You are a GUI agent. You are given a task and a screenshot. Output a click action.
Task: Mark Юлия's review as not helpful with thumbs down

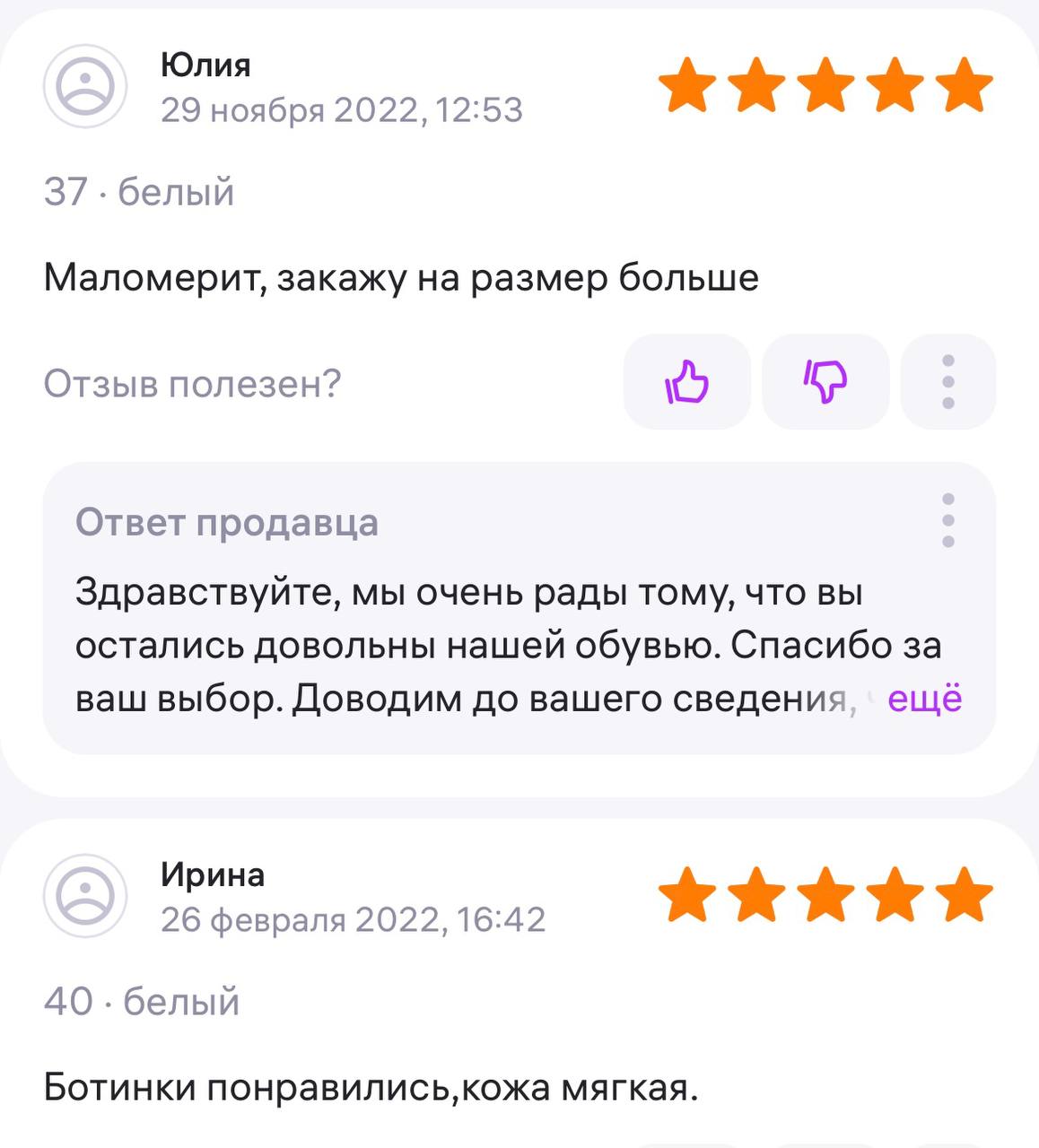825,382
